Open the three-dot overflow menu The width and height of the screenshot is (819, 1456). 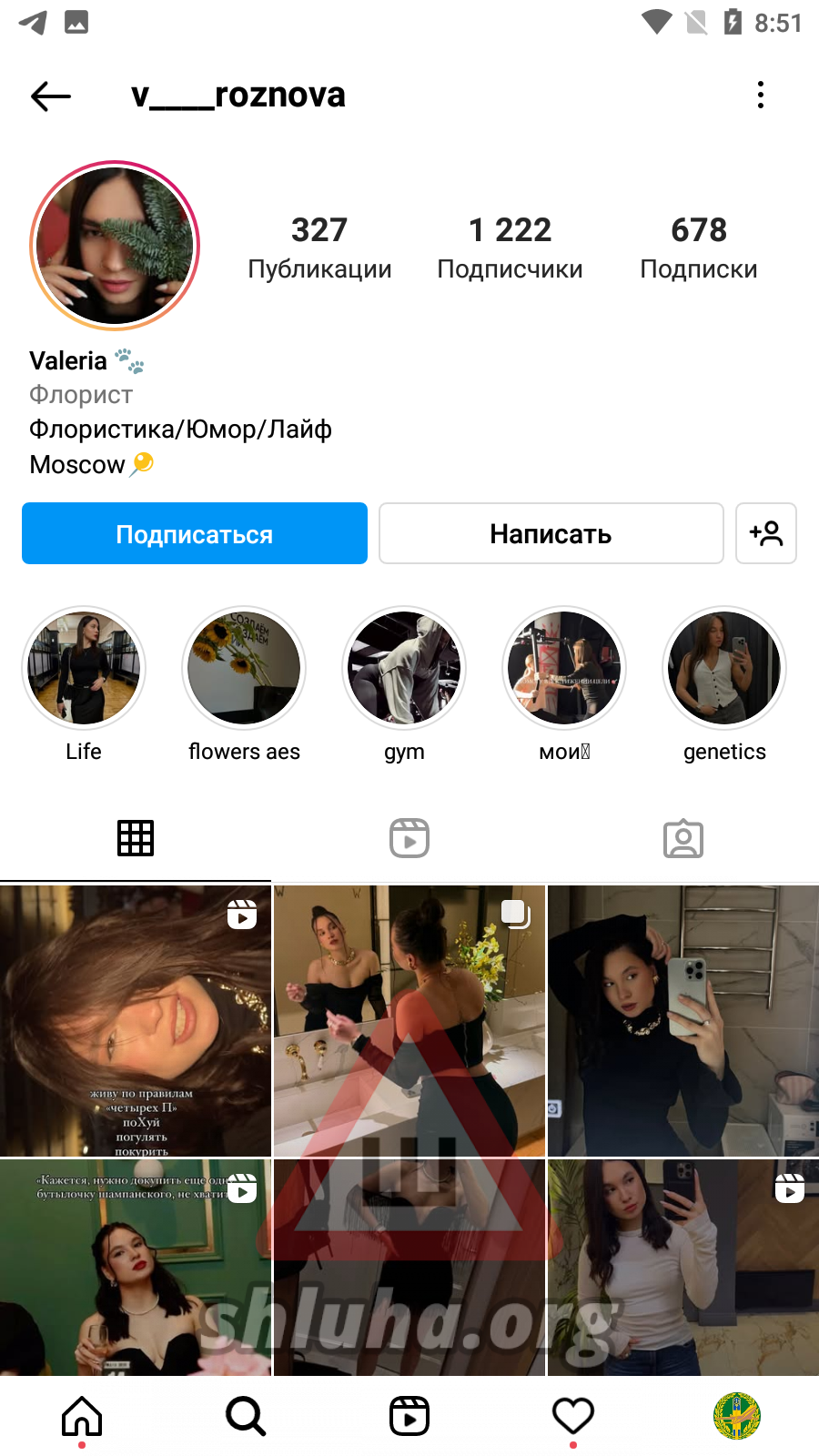761,95
